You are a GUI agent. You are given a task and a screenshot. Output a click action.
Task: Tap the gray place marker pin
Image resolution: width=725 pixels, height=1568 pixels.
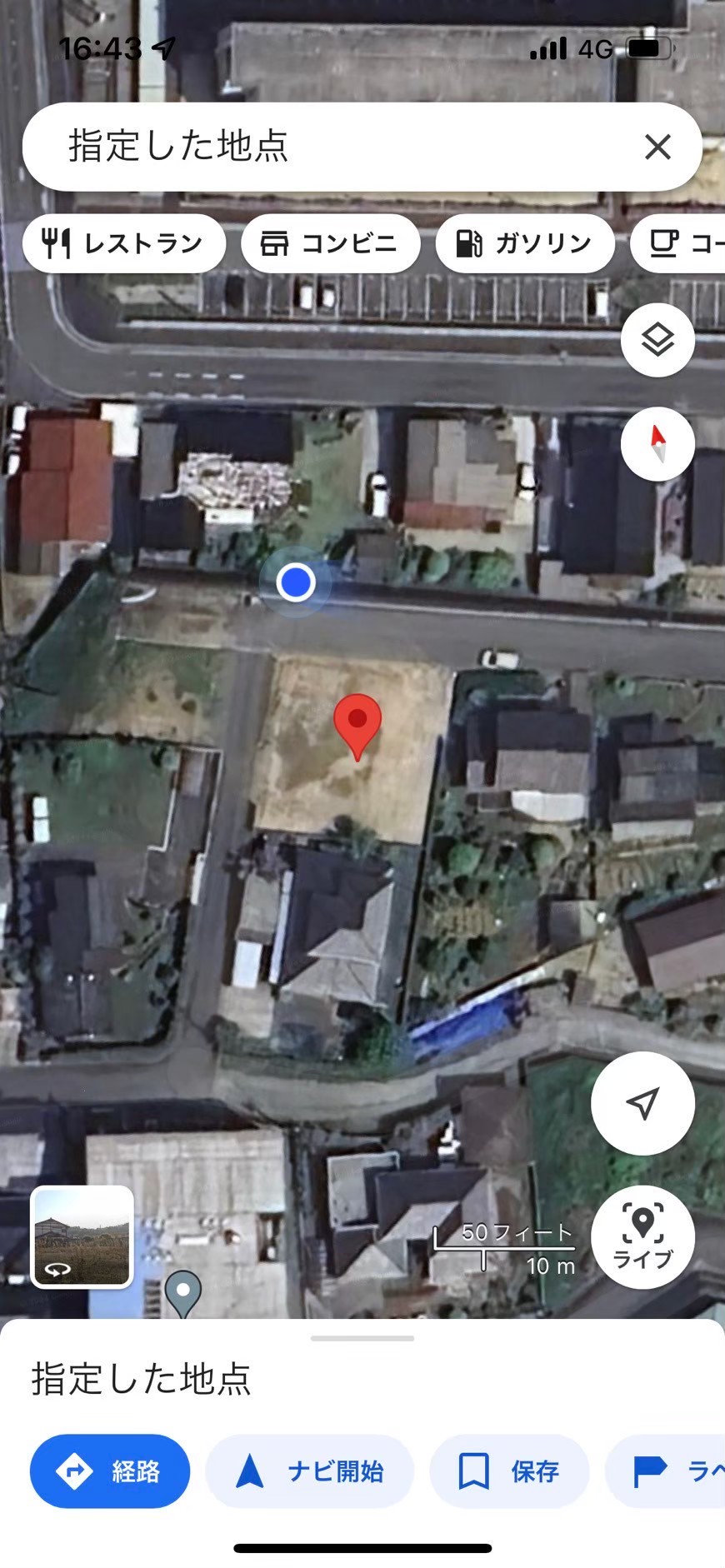pyautogui.click(x=183, y=1294)
